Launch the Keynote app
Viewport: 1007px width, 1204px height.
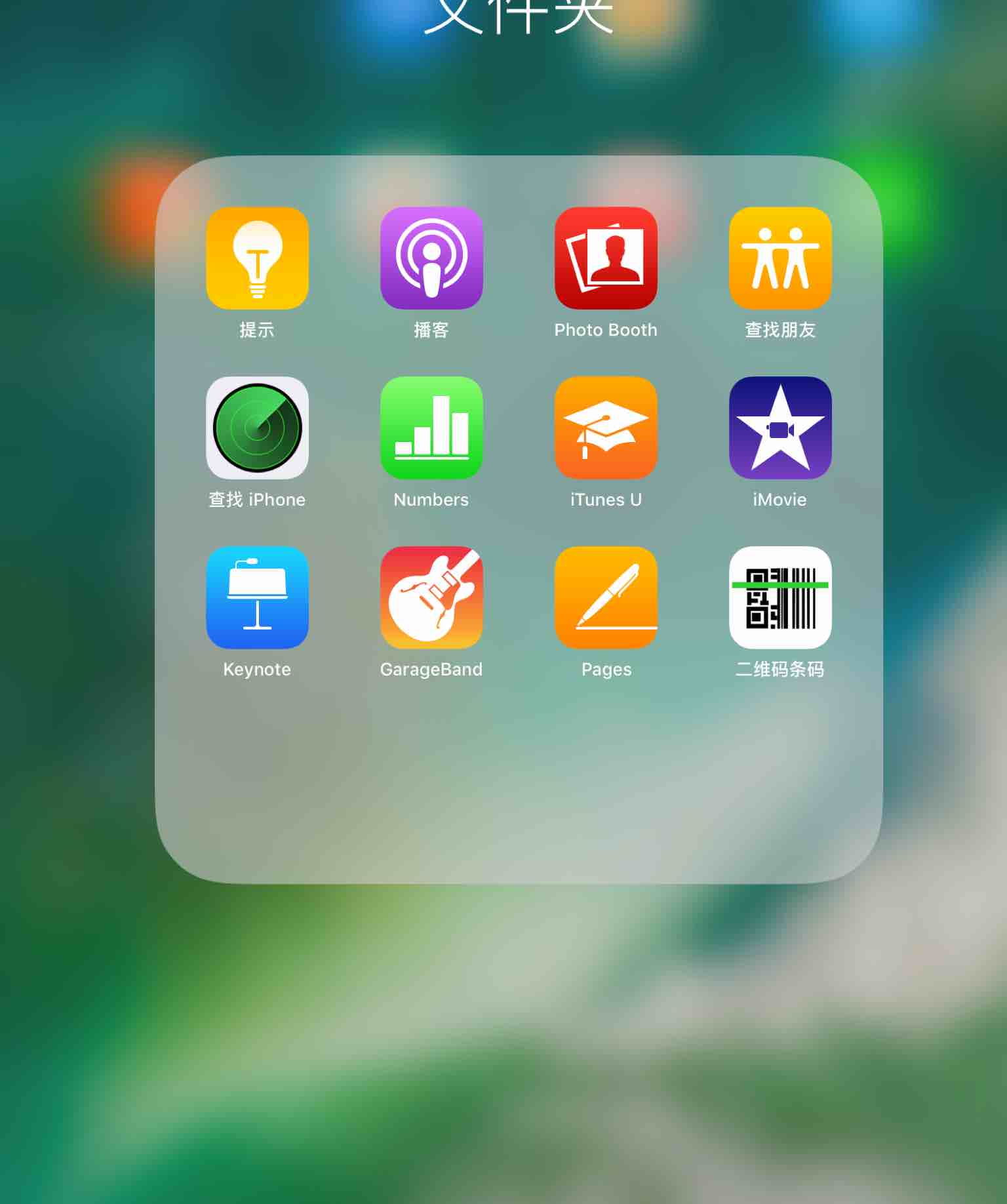pyautogui.click(x=257, y=597)
